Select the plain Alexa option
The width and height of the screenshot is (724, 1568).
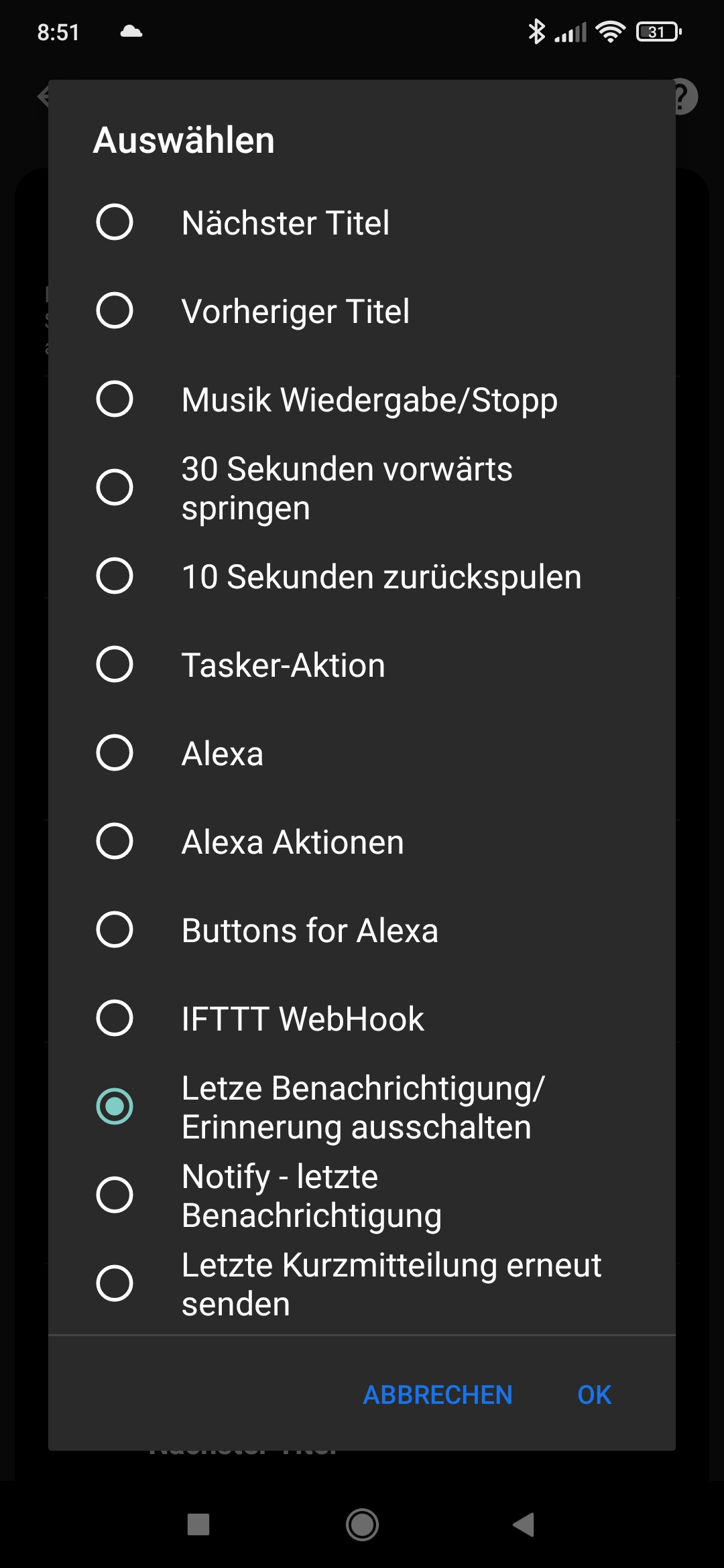click(362, 753)
